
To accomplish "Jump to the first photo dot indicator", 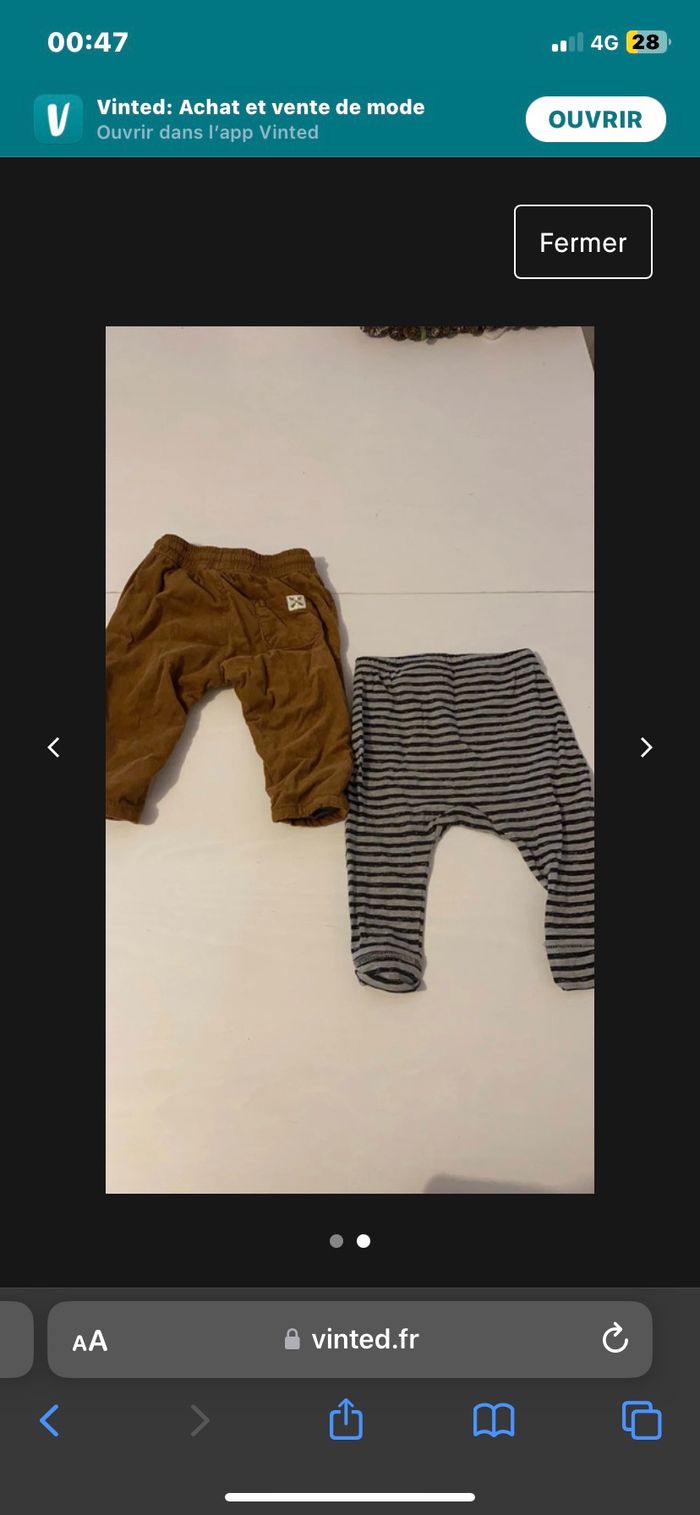I will pyautogui.click(x=336, y=1241).
